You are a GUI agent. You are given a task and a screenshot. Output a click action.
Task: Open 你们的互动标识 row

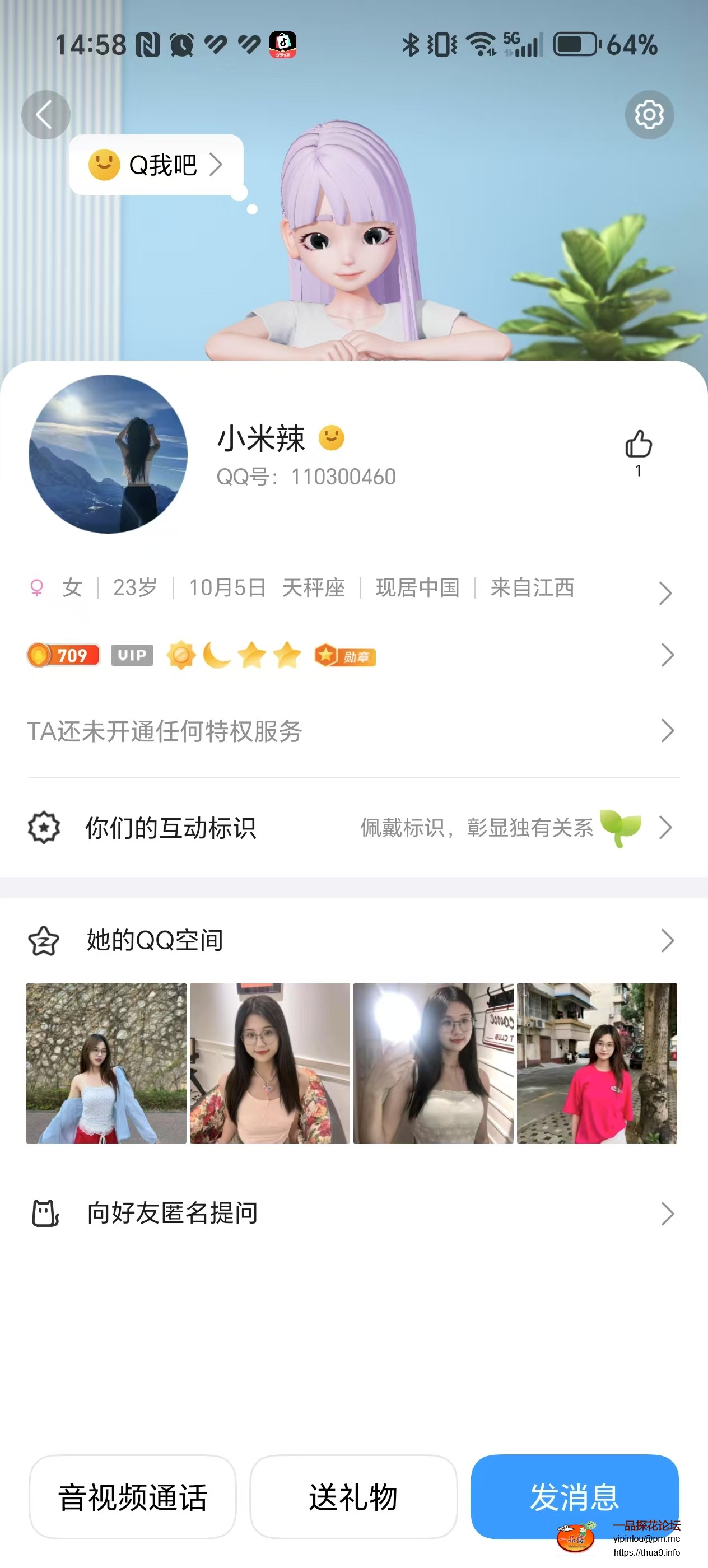point(170,827)
